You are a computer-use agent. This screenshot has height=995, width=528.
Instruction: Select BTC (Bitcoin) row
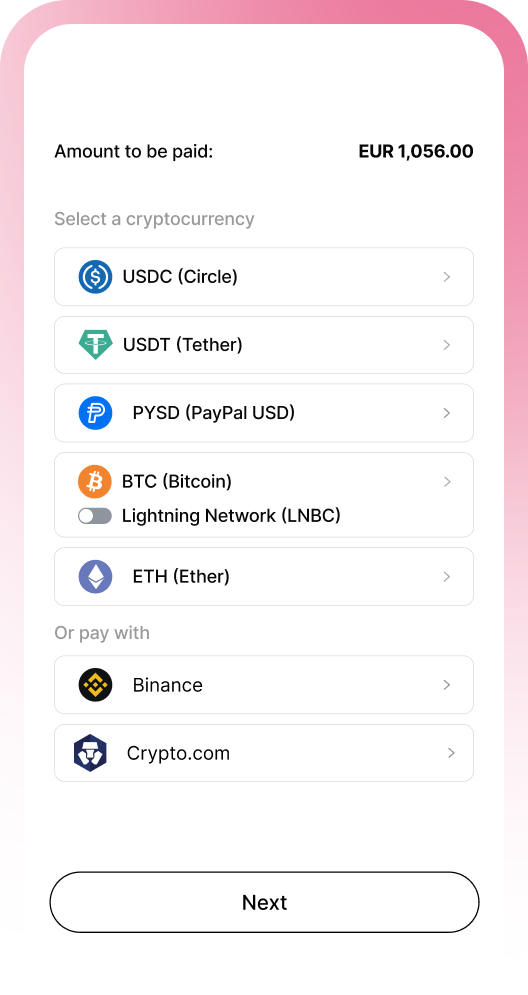click(x=263, y=482)
